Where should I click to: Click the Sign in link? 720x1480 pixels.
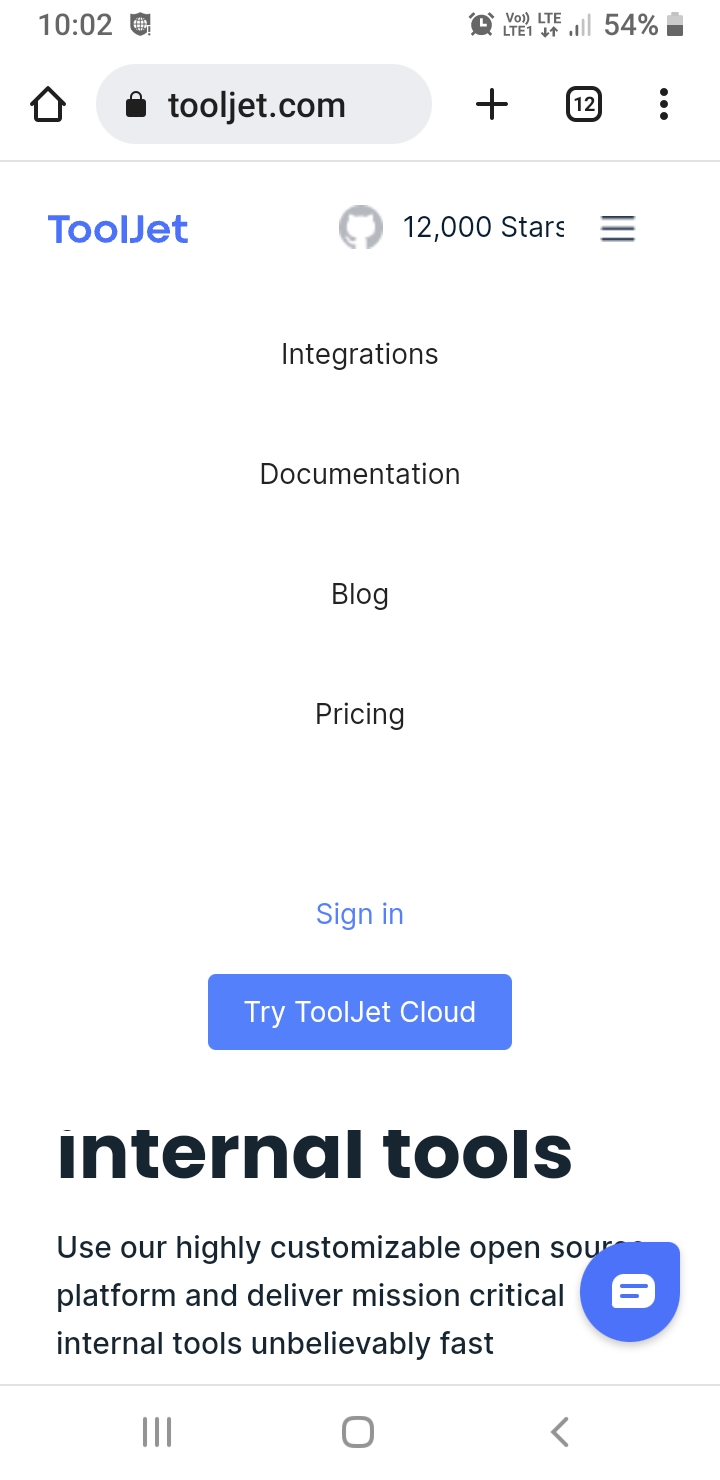tap(359, 913)
